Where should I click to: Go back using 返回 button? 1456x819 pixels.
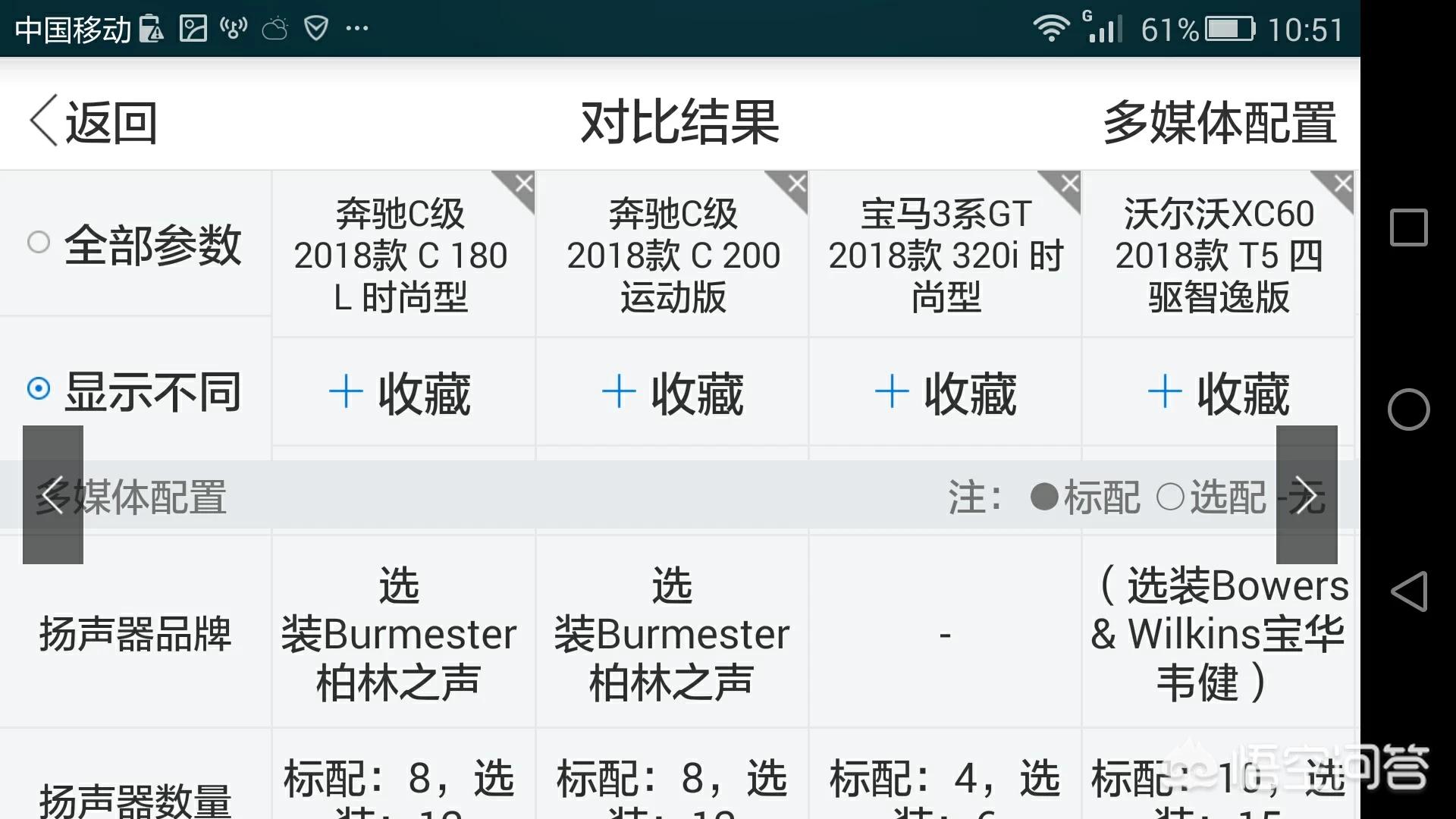coord(94,121)
